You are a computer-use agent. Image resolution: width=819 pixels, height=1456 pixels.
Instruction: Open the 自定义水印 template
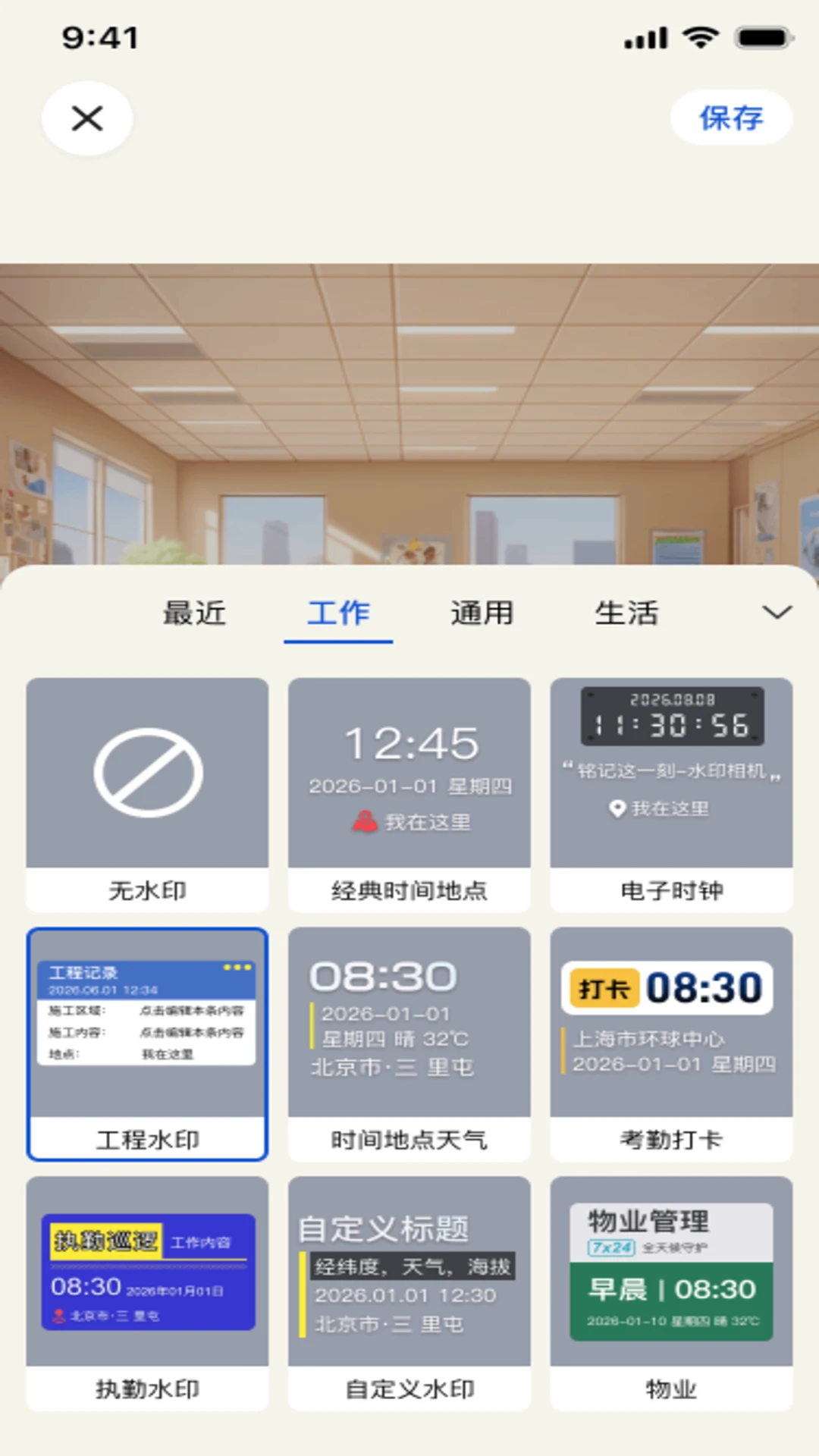409,1294
